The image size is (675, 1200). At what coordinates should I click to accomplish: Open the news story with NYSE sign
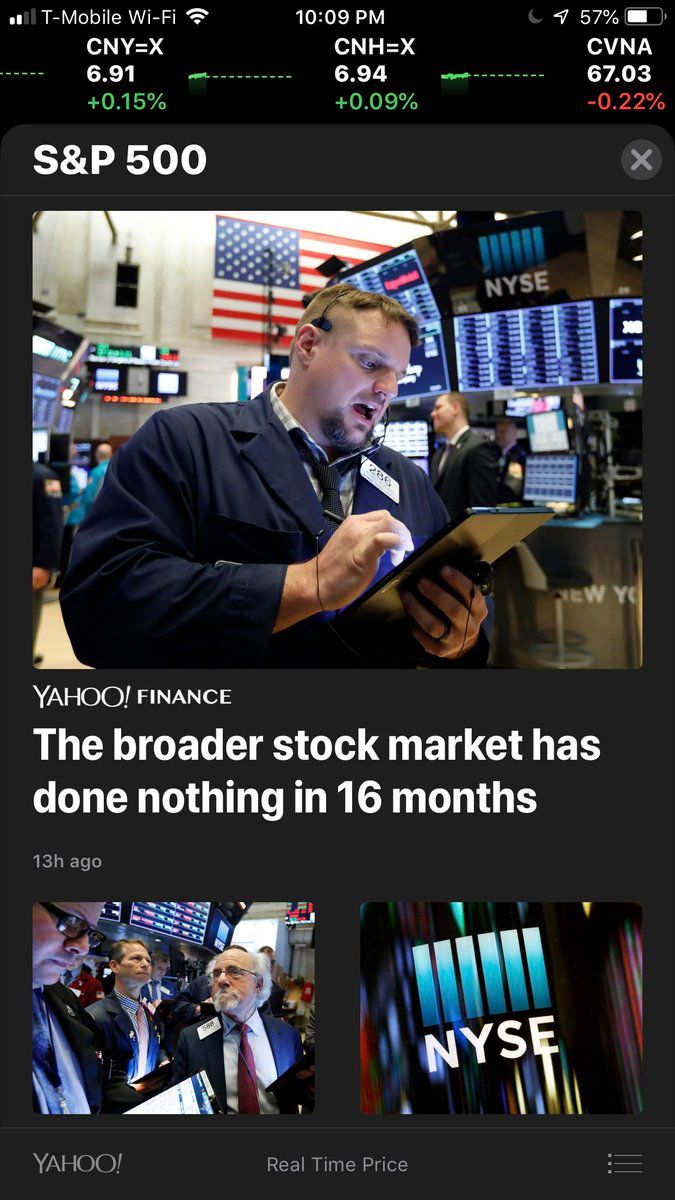pyautogui.click(x=501, y=1008)
